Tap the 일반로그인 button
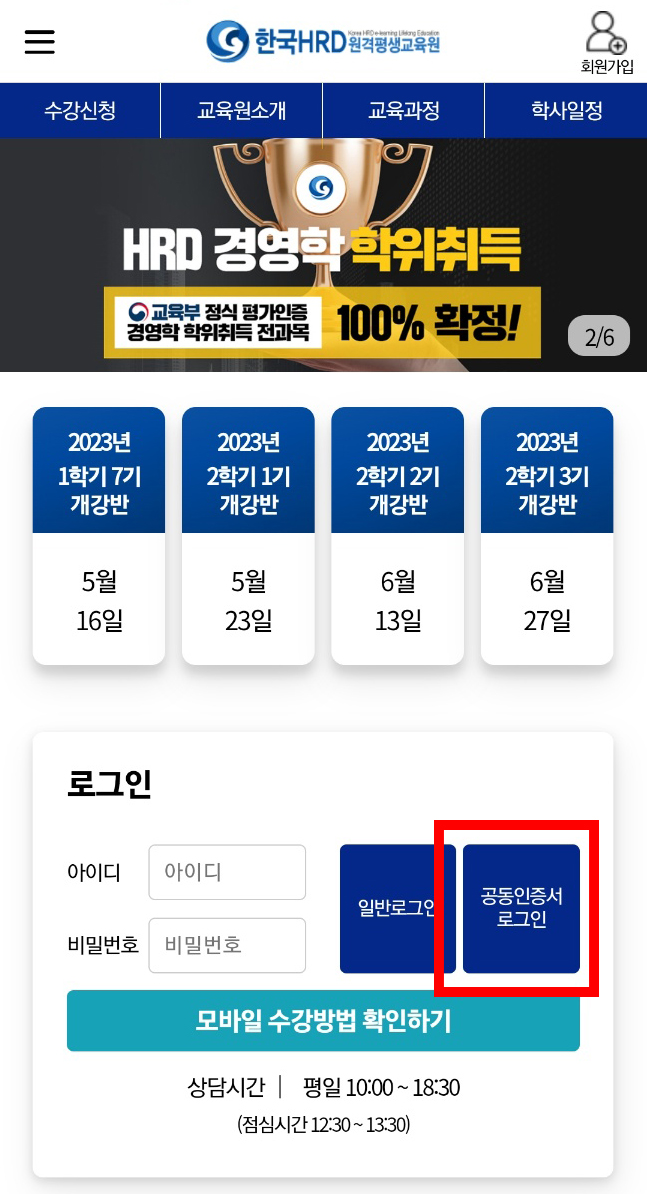Viewport: 647px width, 1194px height. point(397,908)
